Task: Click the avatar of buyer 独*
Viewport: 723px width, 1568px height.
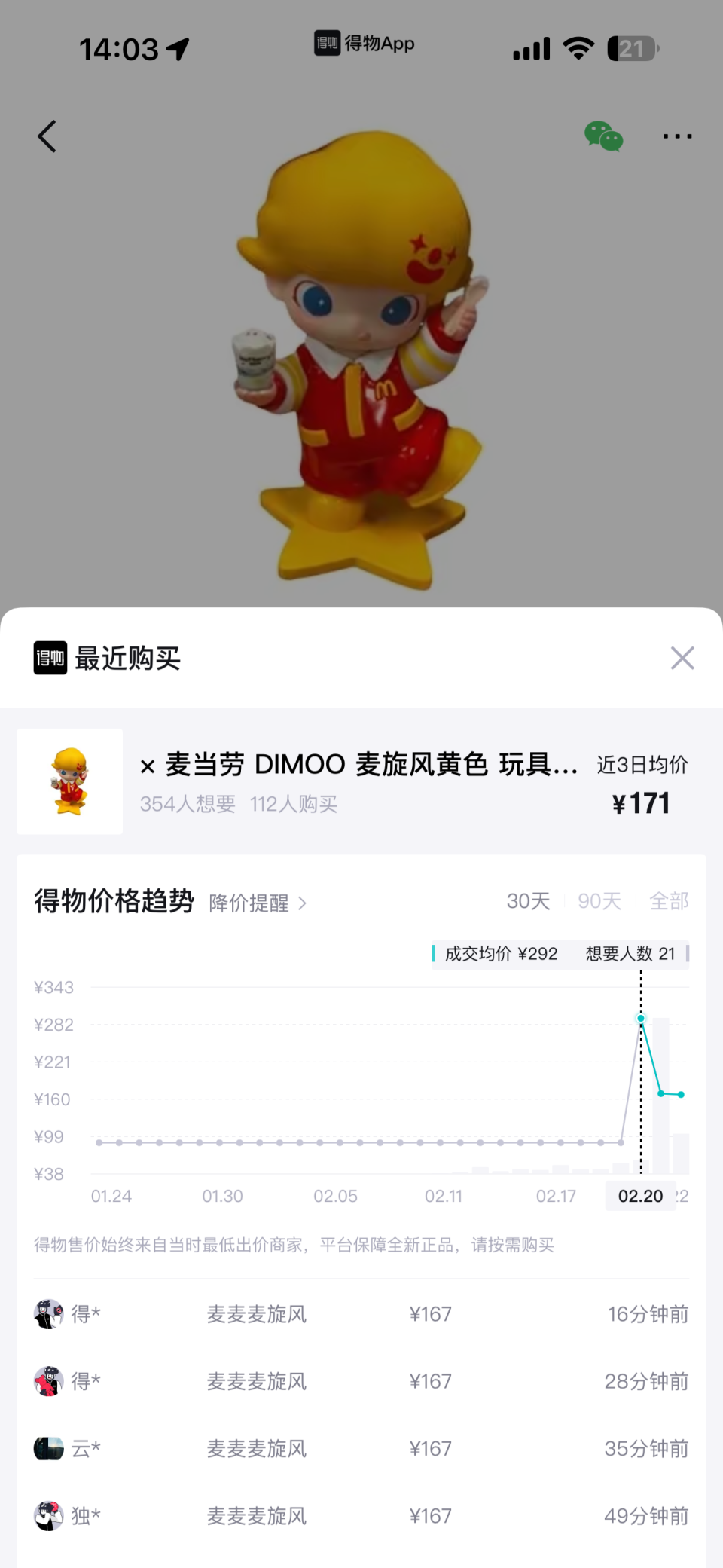Action: point(47,1515)
